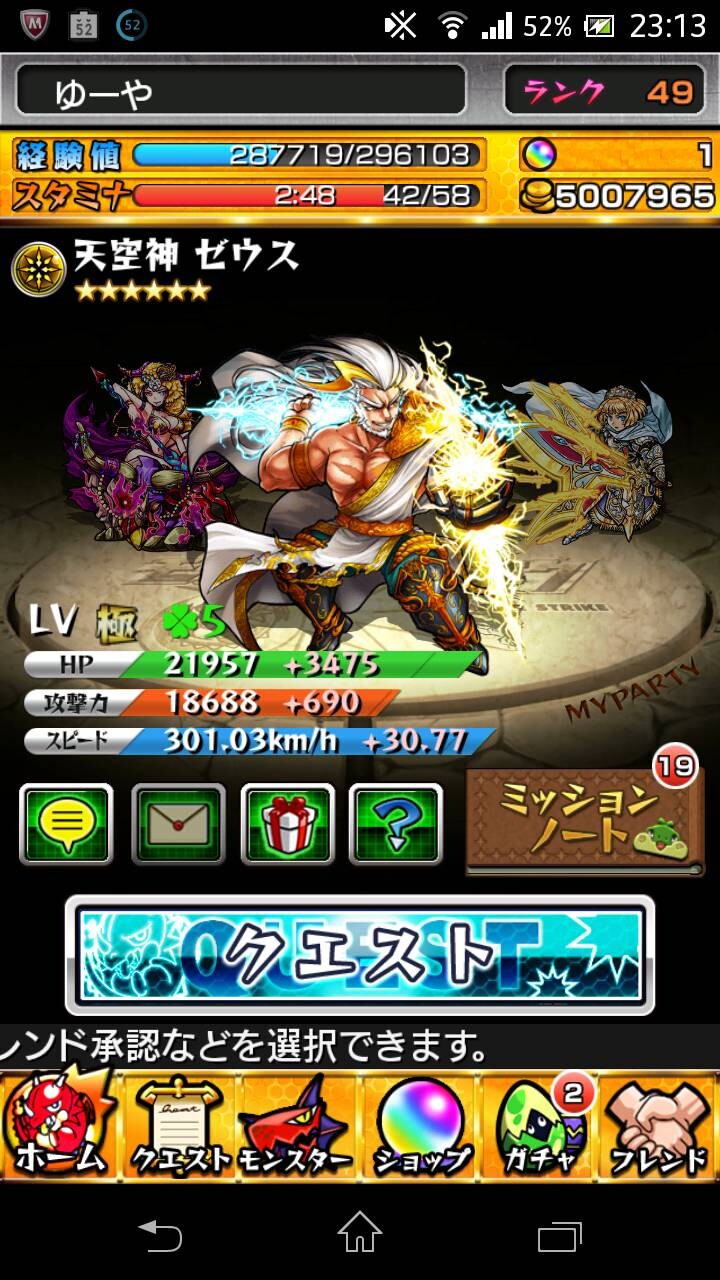Viewport: 720px width, 1280px height.
Task: Open the ミッションノート mission notebook
Action: [586, 820]
